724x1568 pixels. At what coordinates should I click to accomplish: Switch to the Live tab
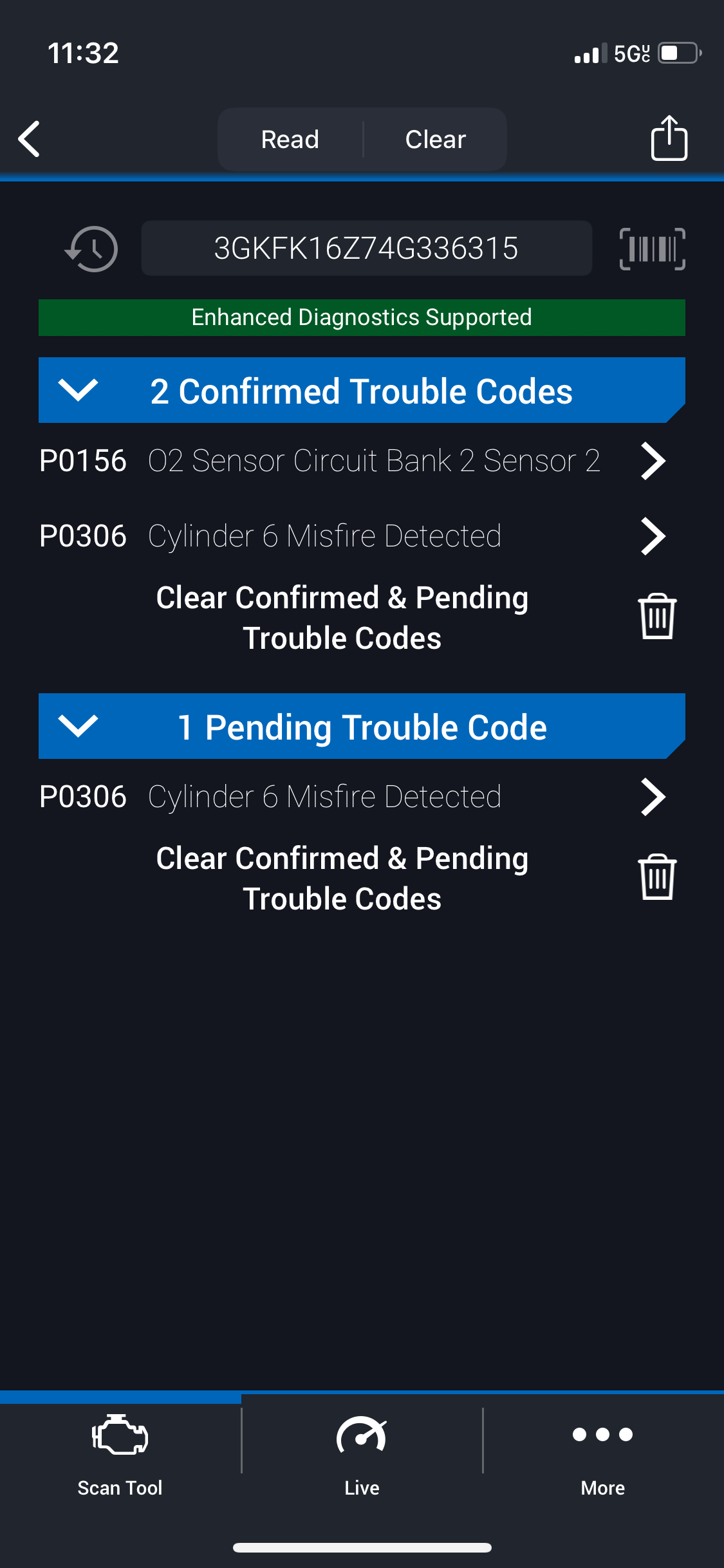click(x=362, y=1452)
